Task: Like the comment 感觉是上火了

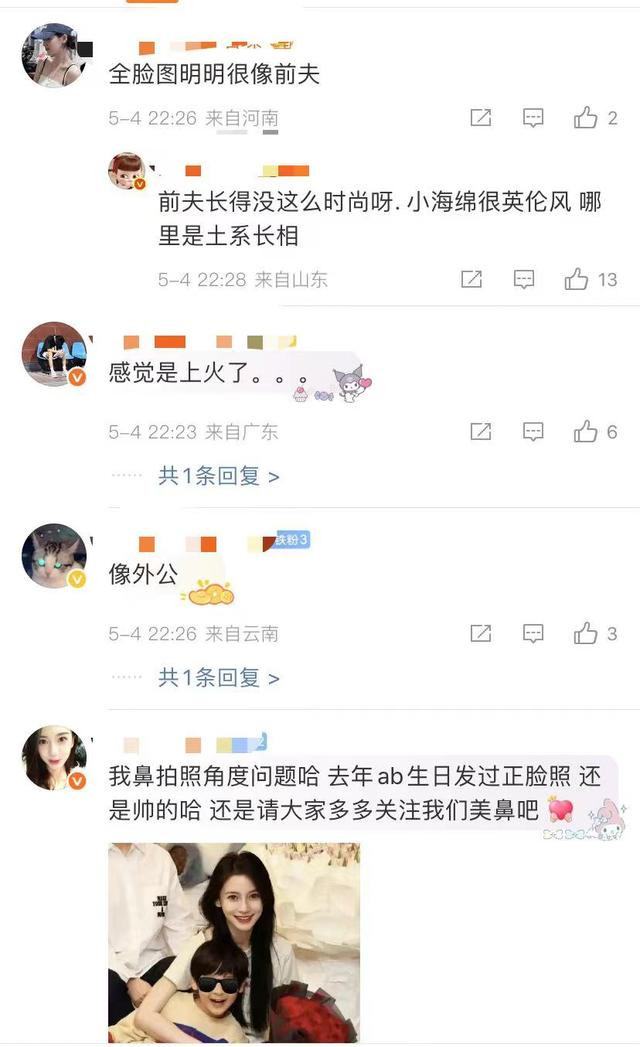Action: coord(586,432)
